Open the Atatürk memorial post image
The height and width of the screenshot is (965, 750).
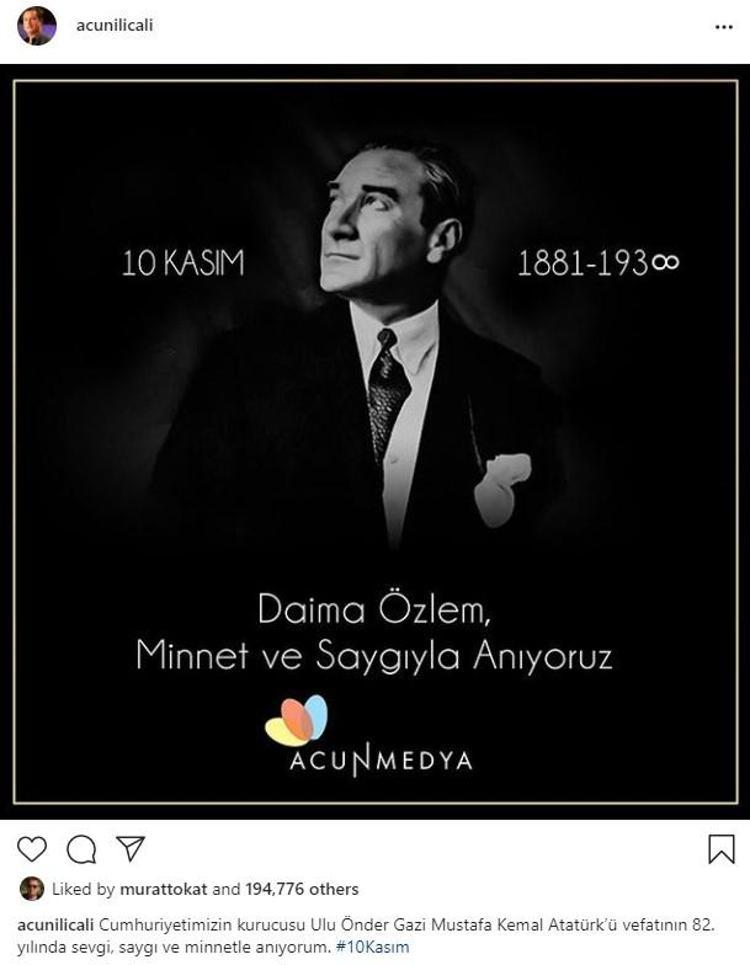point(375,440)
